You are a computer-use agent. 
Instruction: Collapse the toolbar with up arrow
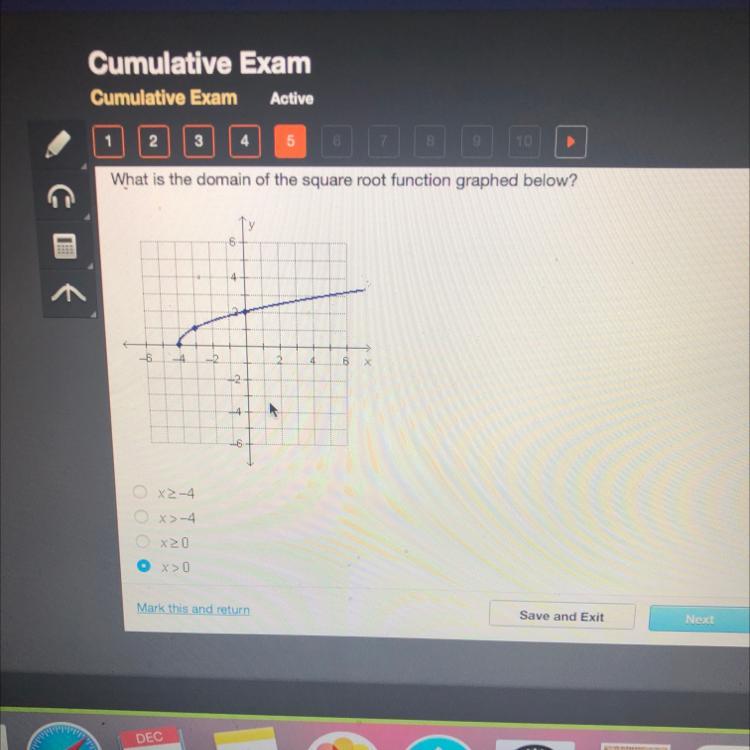pos(68,293)
